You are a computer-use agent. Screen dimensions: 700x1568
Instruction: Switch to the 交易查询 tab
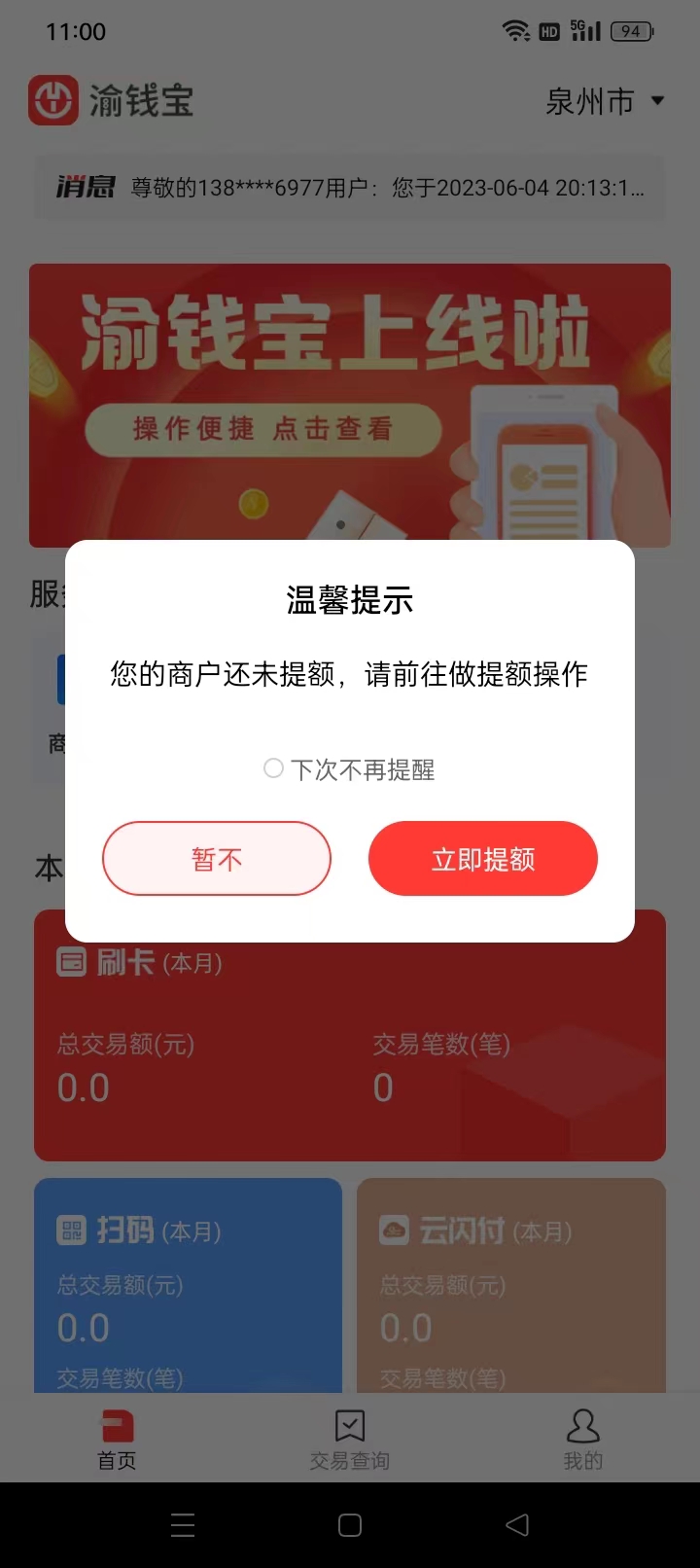350,1440
